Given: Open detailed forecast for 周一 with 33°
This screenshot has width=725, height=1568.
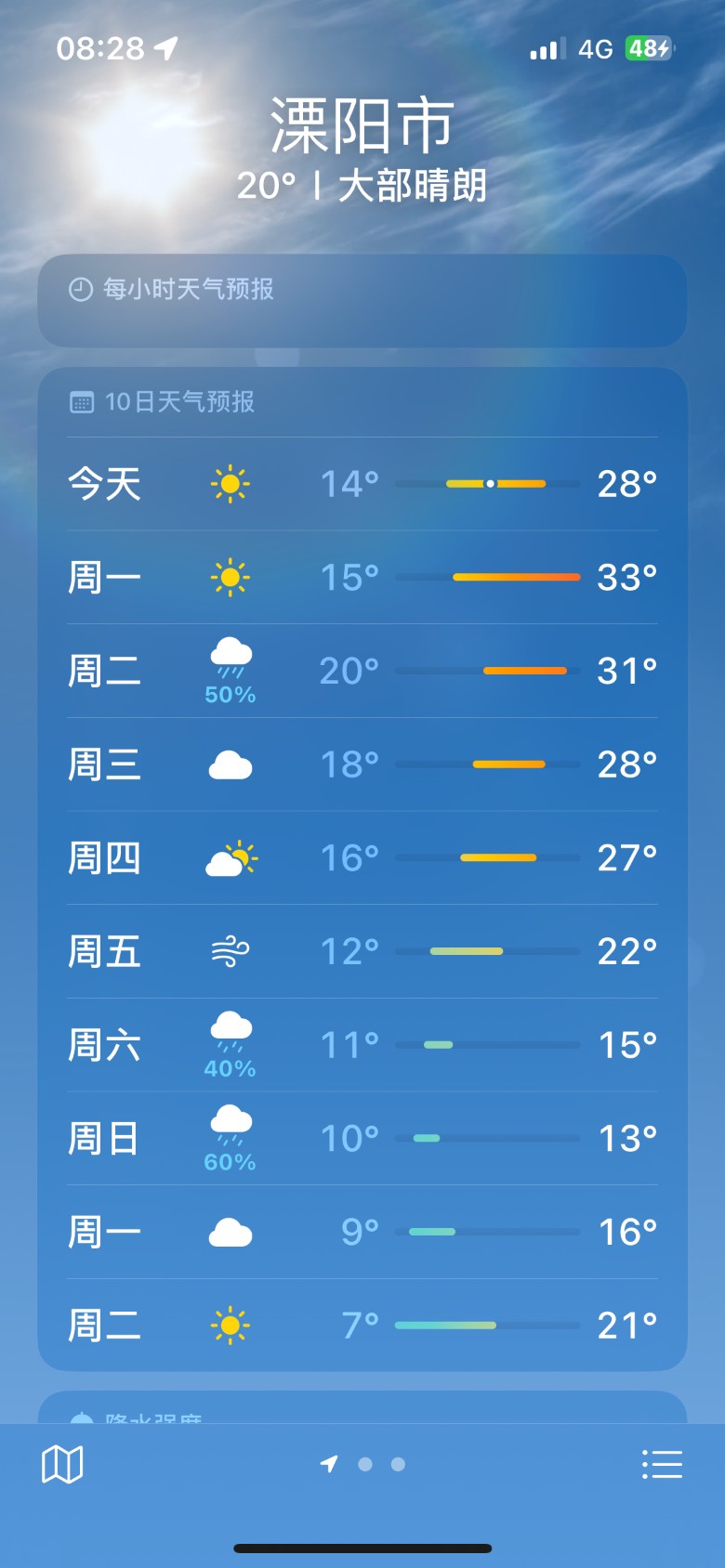Looking at the screenshot, I should pos(362,577).
